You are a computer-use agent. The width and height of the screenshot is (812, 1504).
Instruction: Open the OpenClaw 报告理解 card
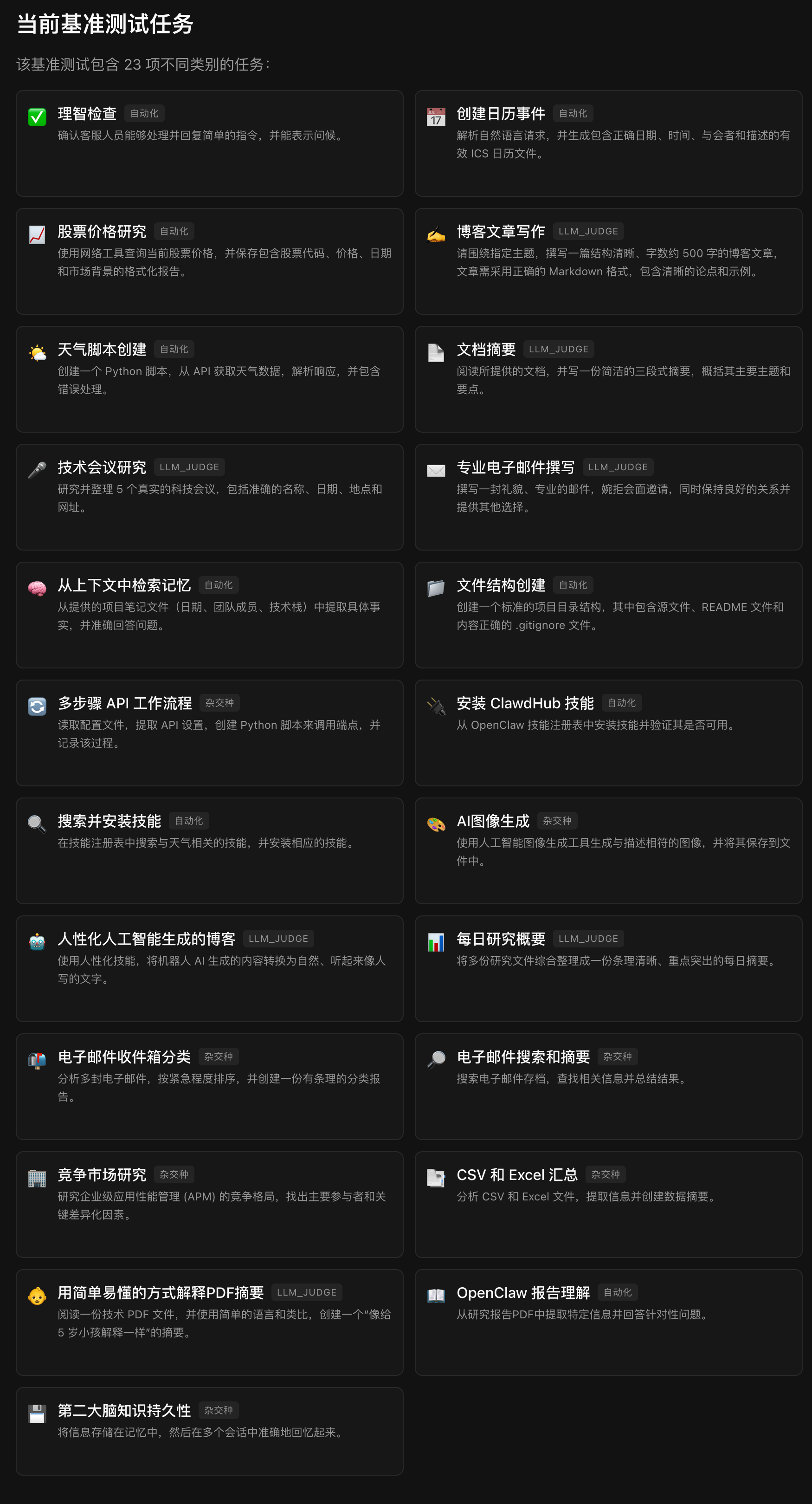click(608, 1323)
